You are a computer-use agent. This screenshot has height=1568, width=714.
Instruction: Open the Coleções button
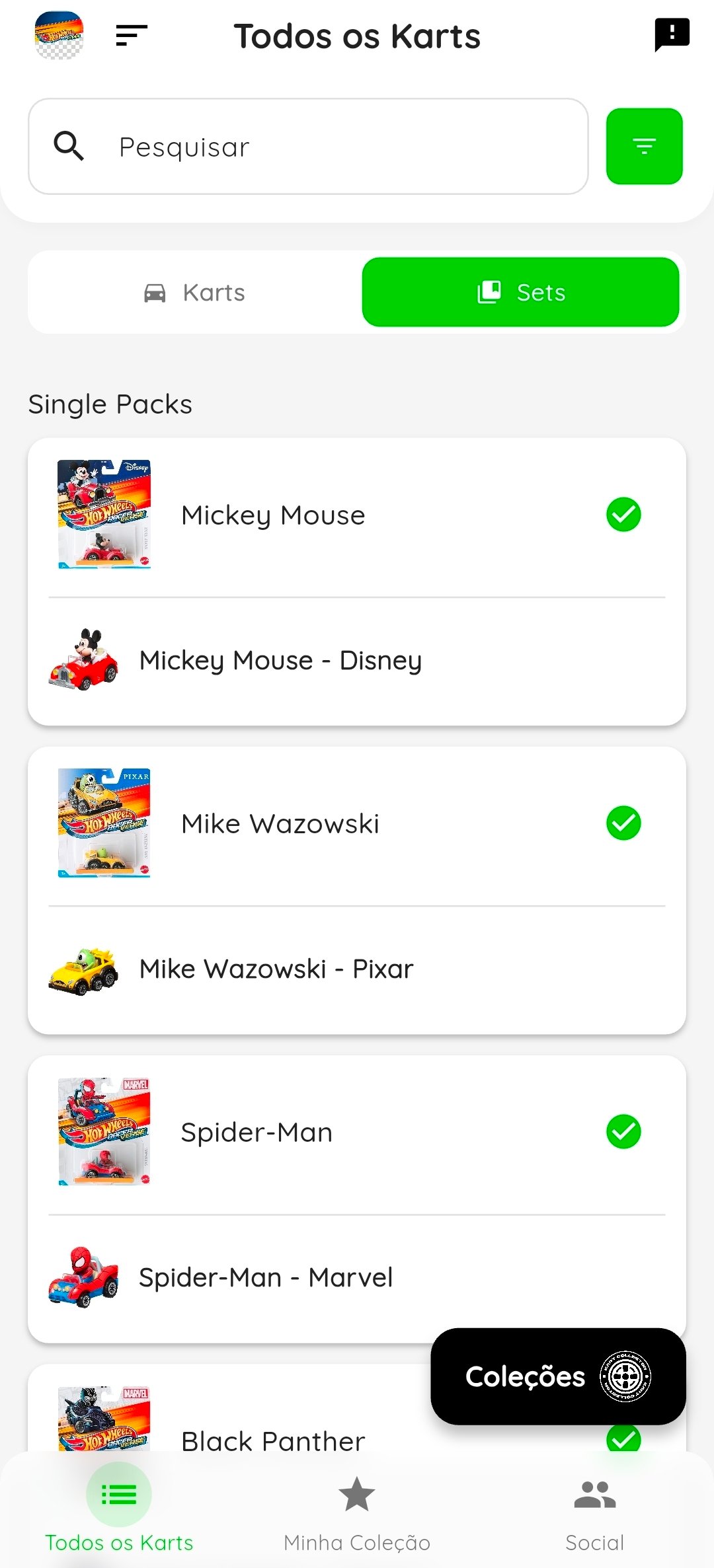click(558, 1376)
